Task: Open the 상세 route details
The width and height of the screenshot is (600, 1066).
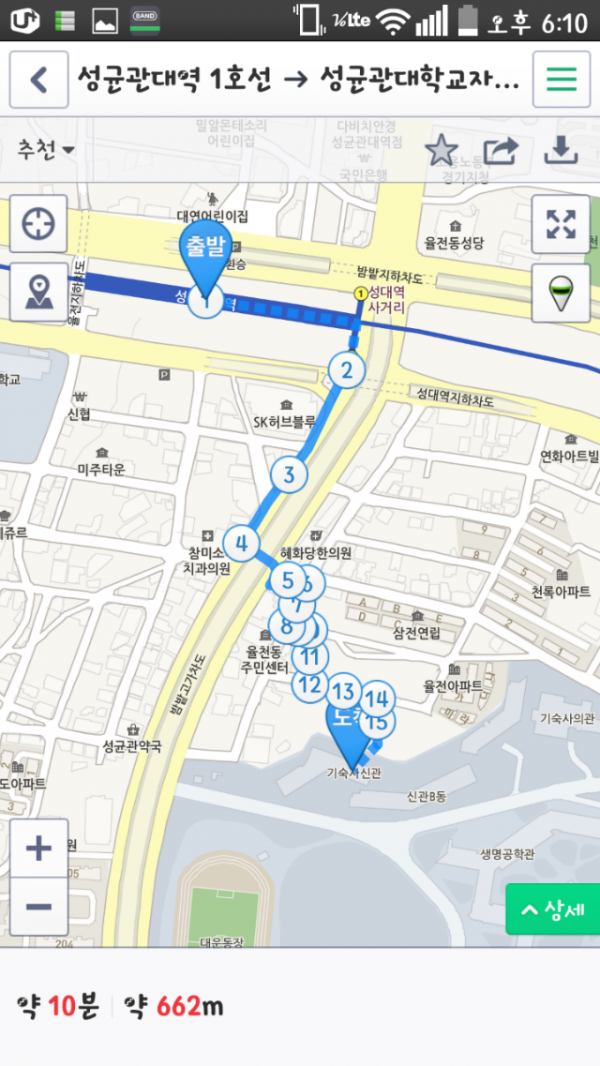Action: (553, 909)
